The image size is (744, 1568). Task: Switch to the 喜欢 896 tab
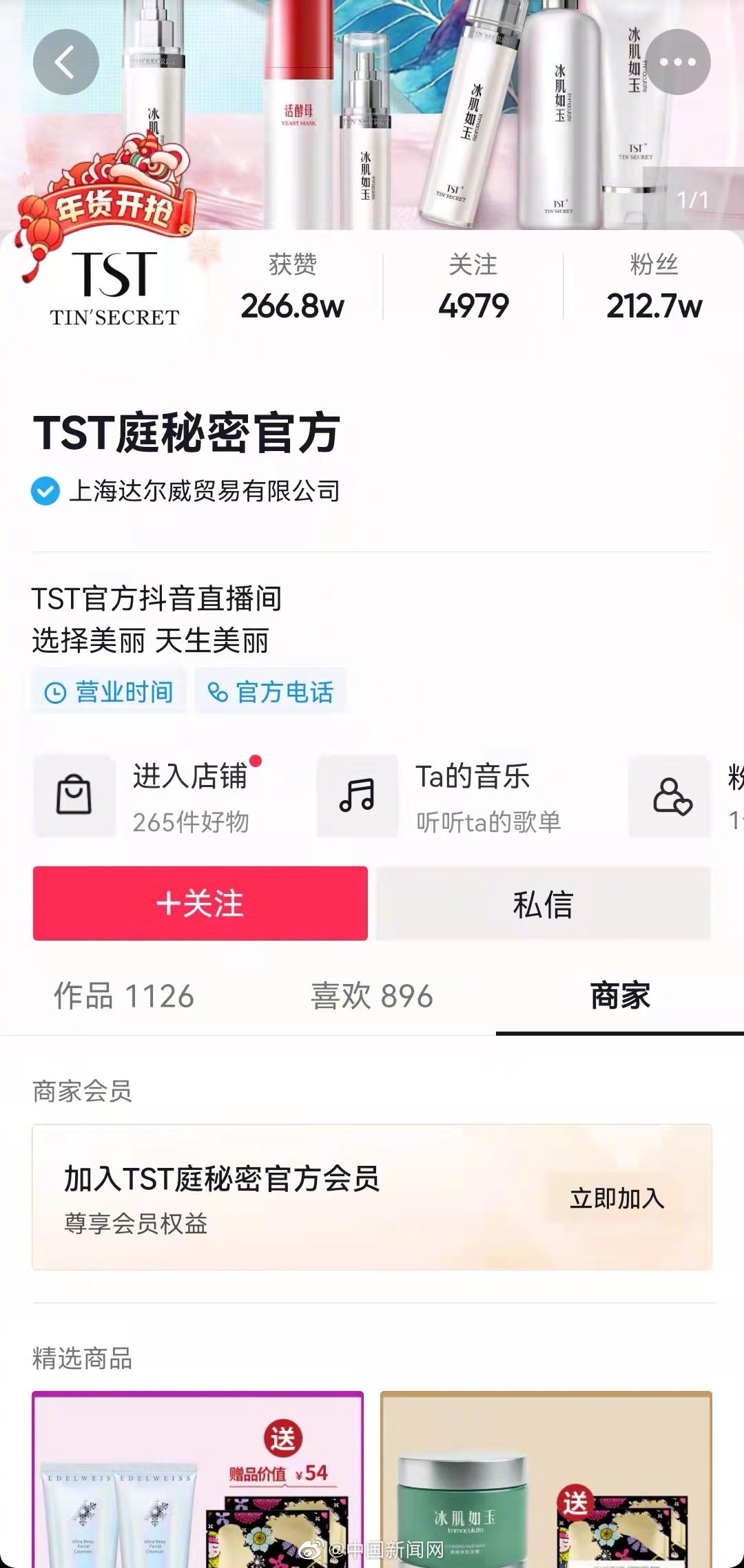click(372, 996)
